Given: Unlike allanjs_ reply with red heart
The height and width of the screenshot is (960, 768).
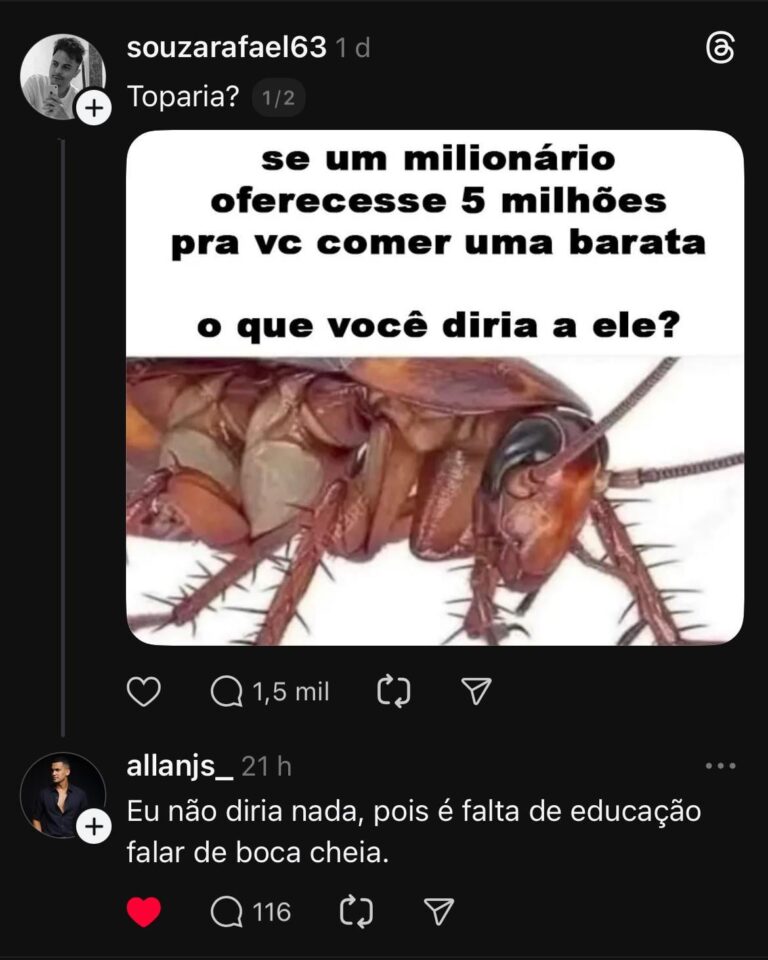Looking at the screenshot, I should 144,911.
